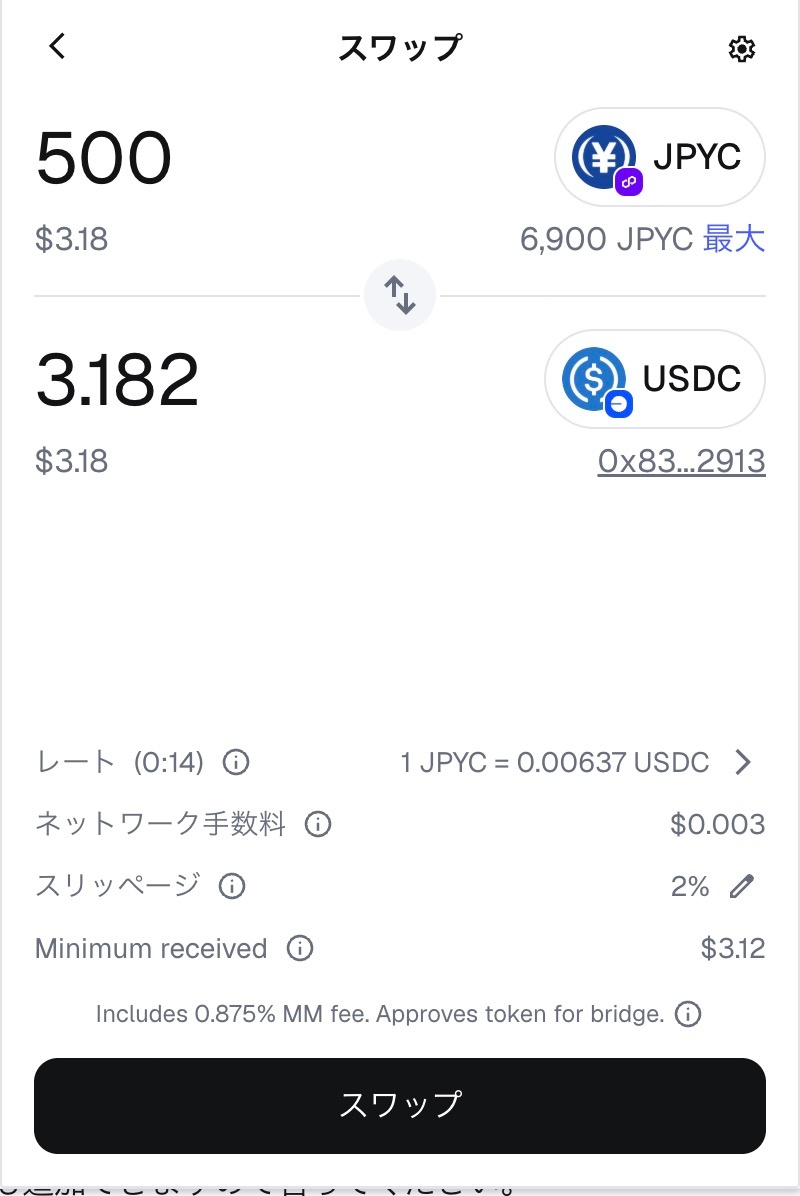Image resolution: width=800 pixels, height=1196 pixels.
Task: View info on the 0.875% MM fee
Action: (688, 1014)
